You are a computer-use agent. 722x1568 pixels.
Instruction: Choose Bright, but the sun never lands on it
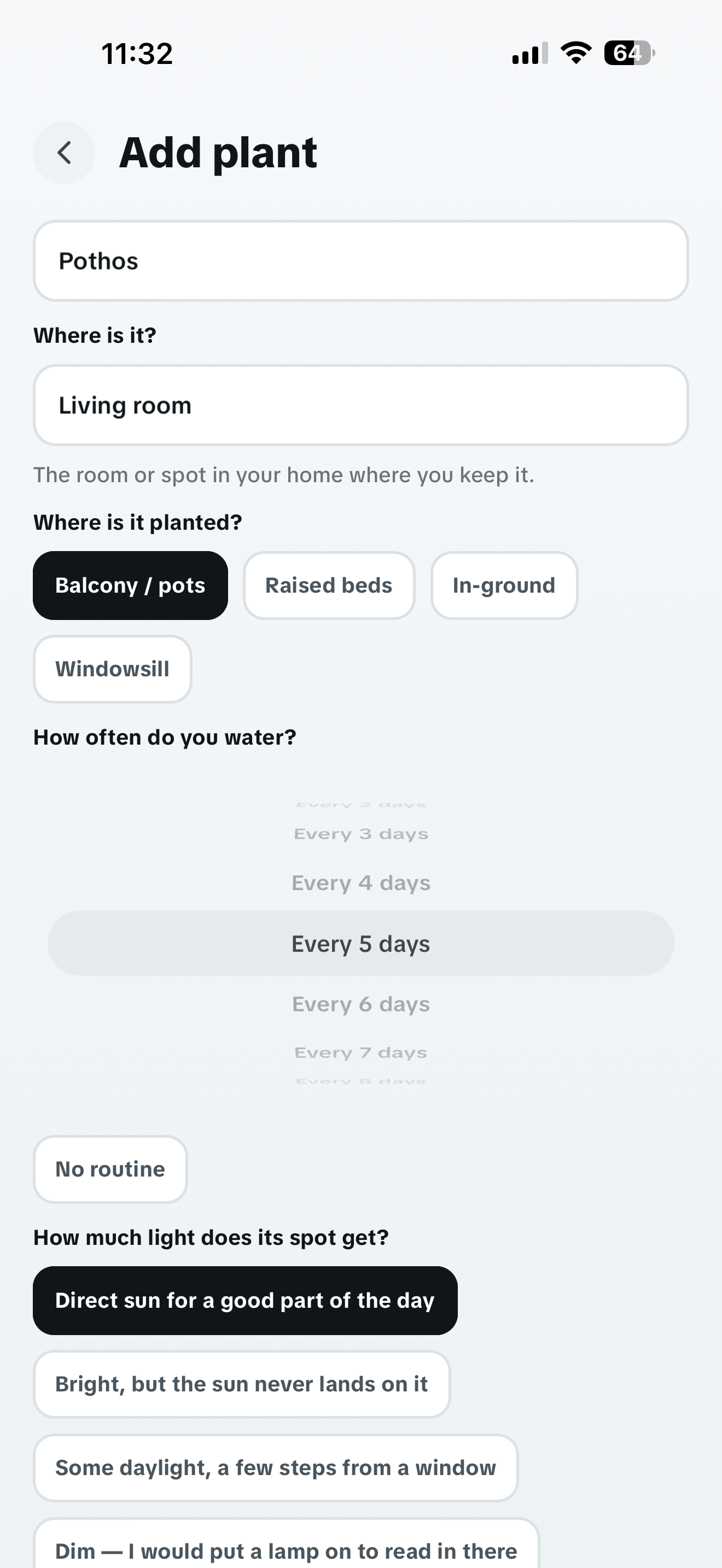point(242,1384)
